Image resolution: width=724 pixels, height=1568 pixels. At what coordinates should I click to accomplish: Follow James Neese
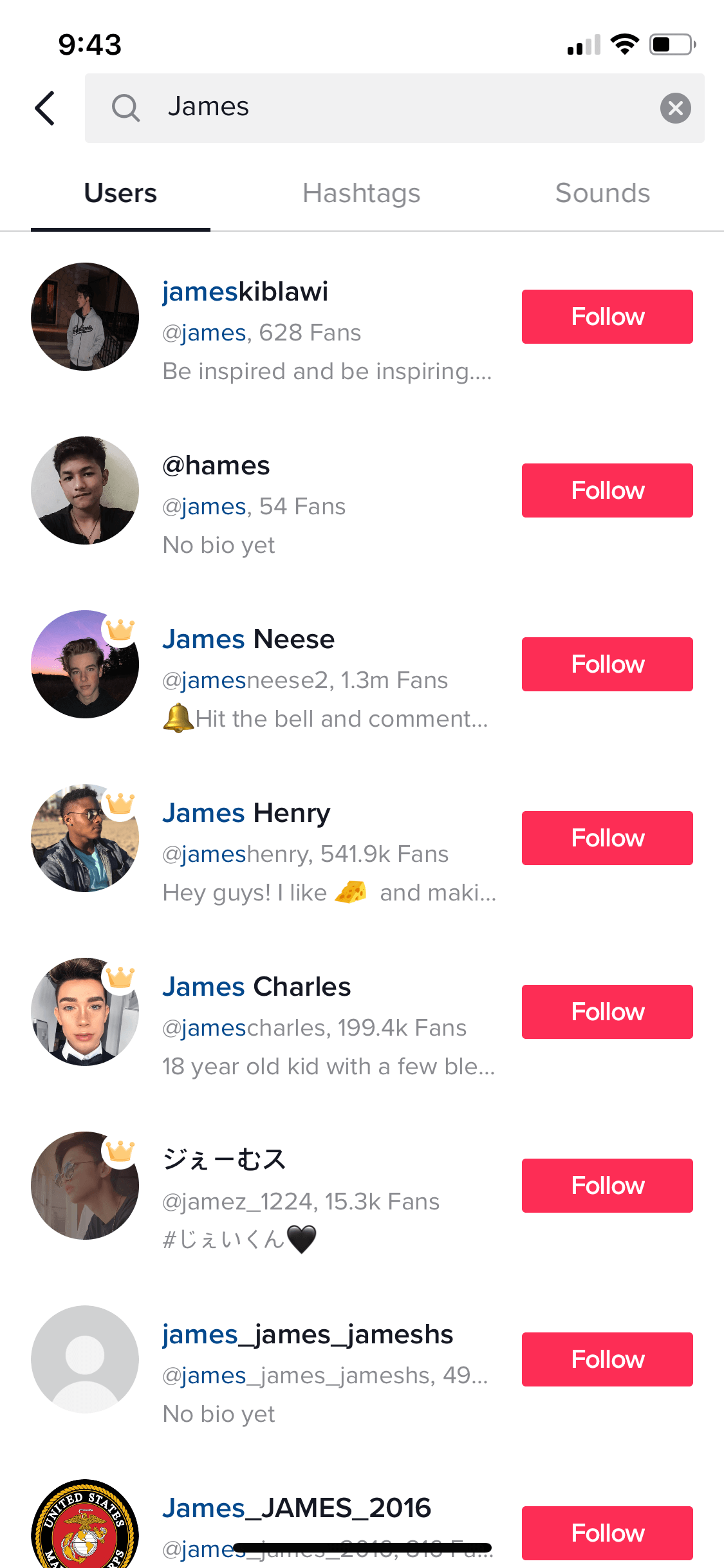(607, 664)
